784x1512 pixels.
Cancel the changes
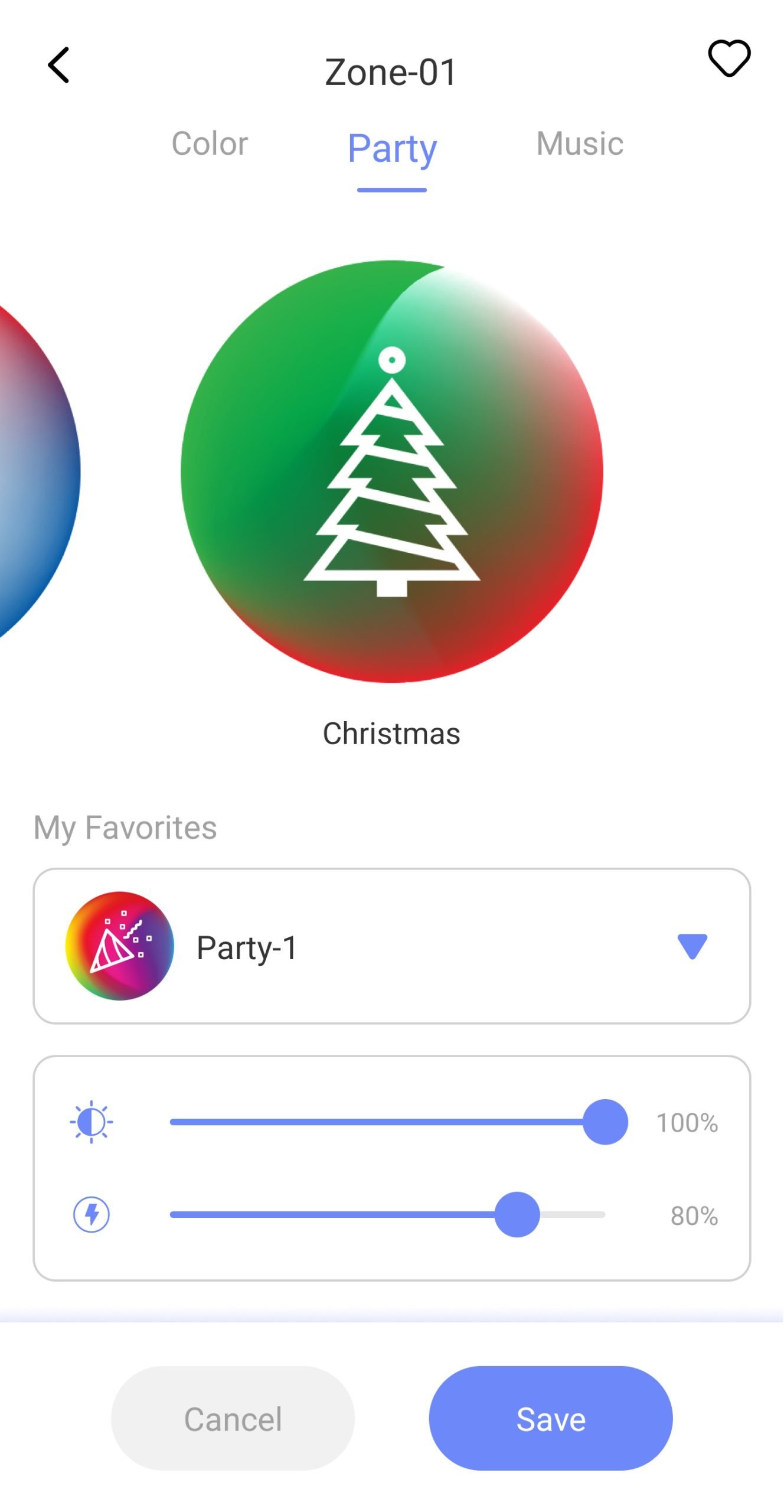(x=233, y=1419)
